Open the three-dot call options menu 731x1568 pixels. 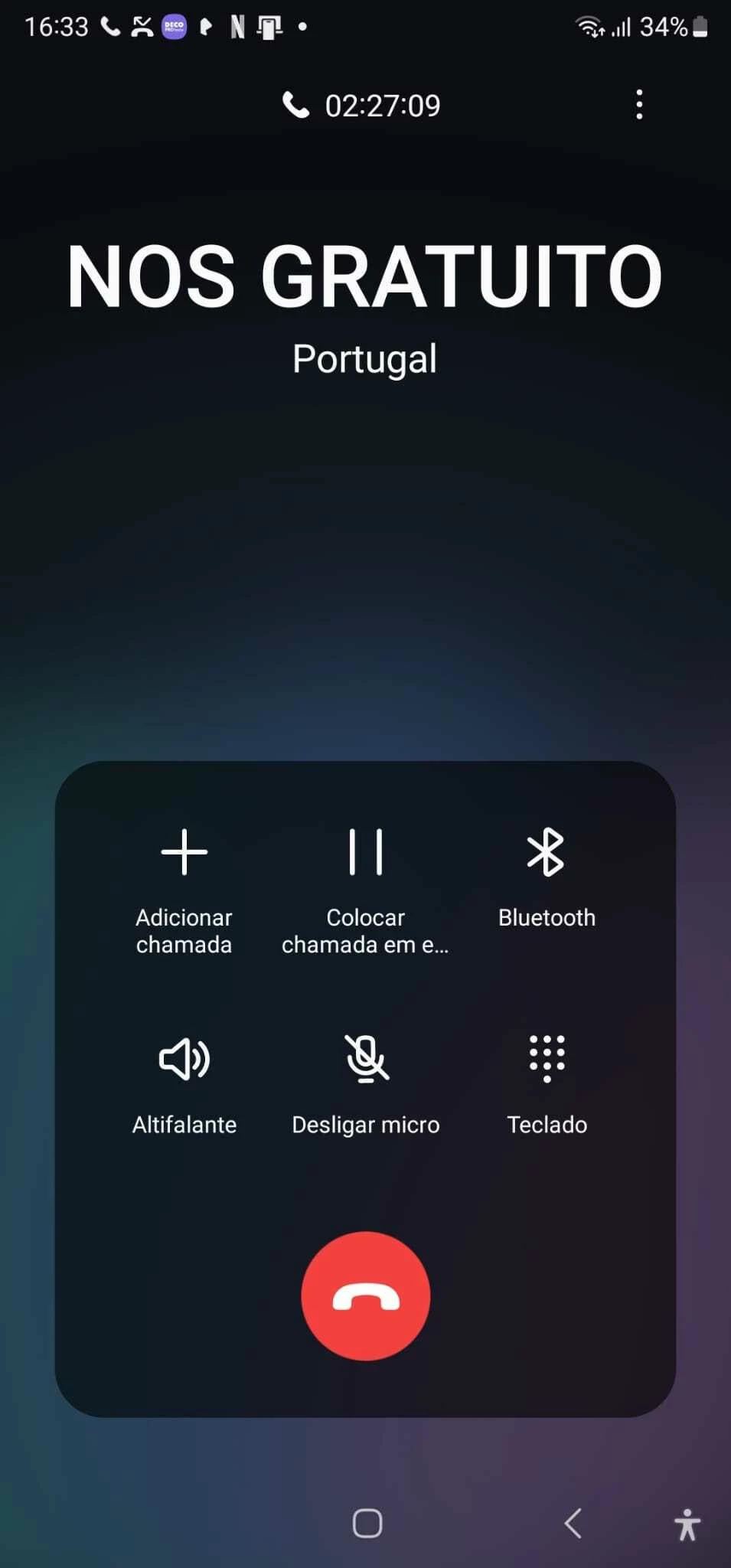coord(639,105)
